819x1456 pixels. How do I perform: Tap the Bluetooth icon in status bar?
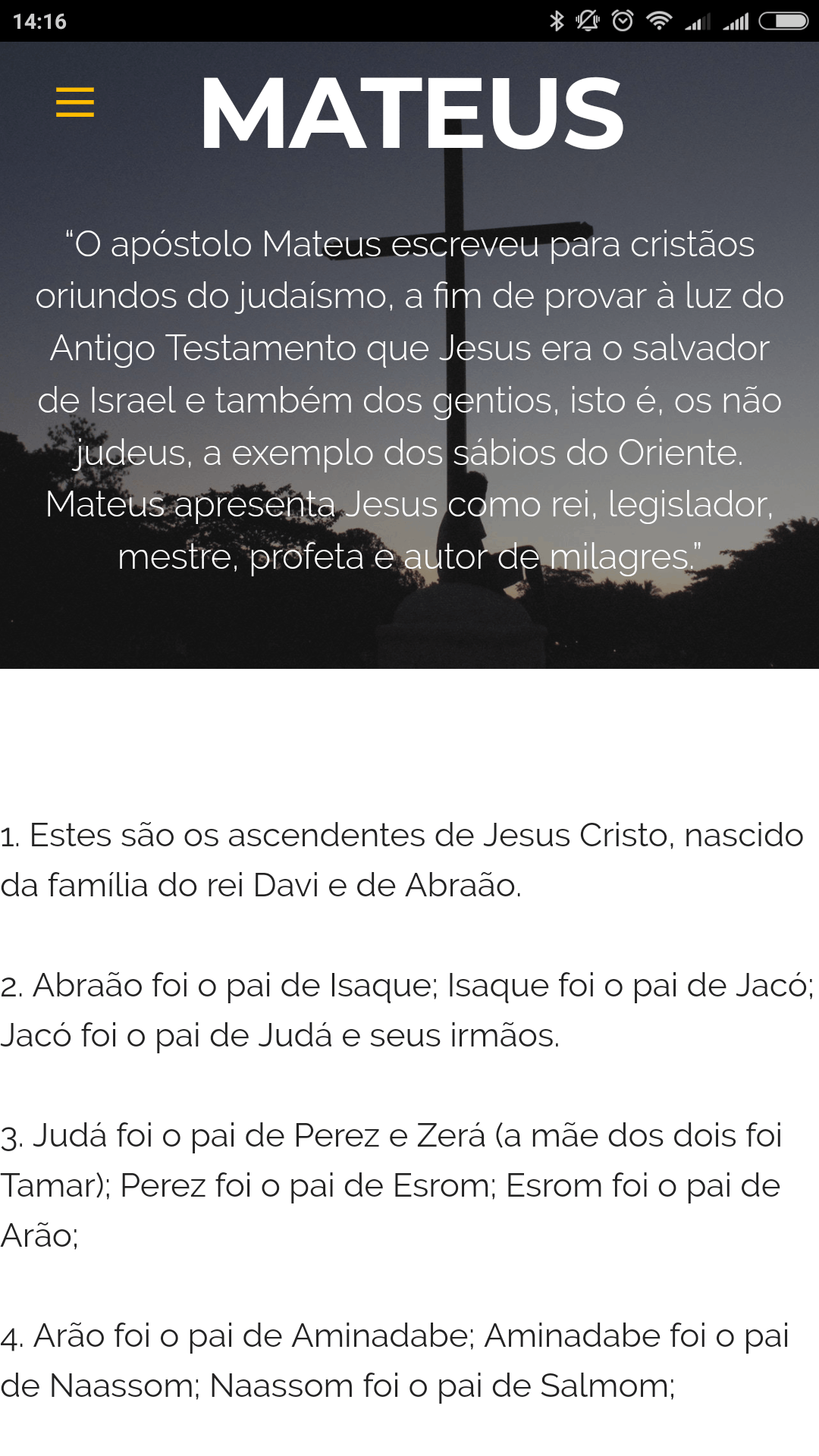pyautogui.click(x=557, y=20)
